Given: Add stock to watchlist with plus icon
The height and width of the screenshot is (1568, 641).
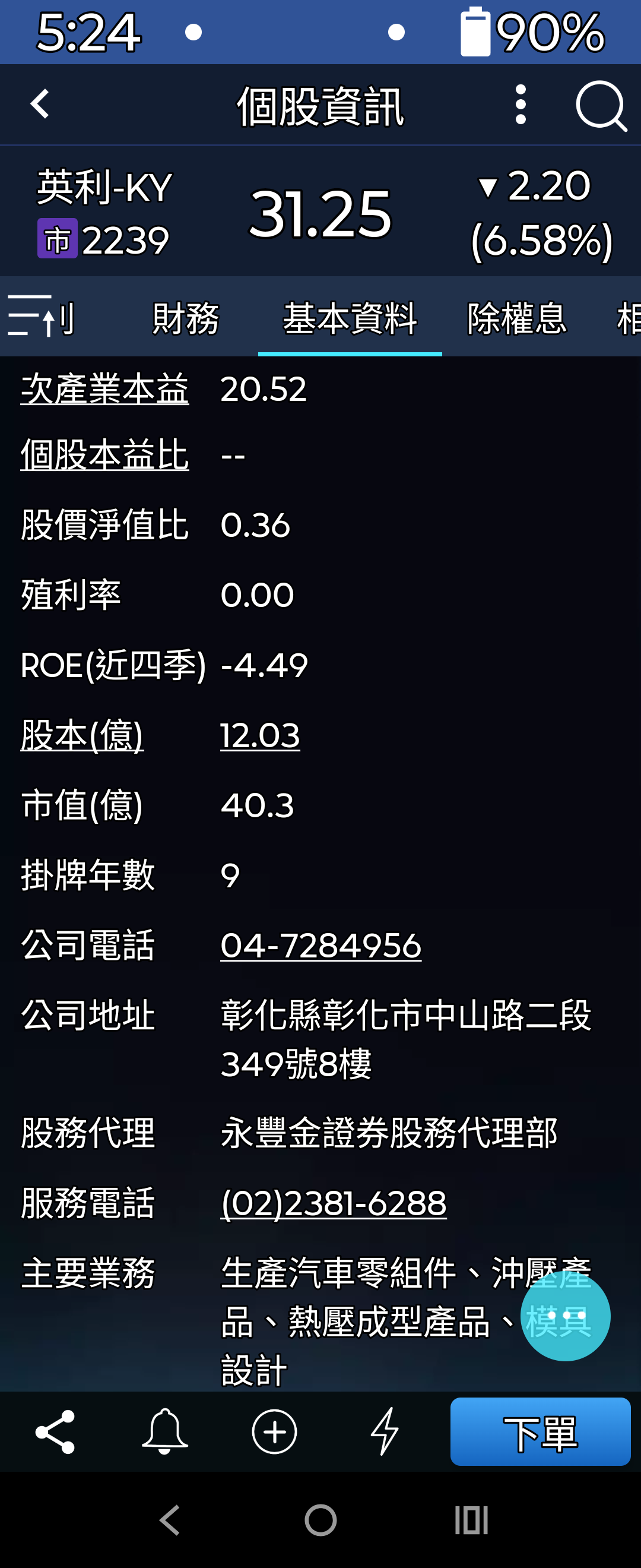Looking at the screenshot, I should click(x=274, y=1431).
